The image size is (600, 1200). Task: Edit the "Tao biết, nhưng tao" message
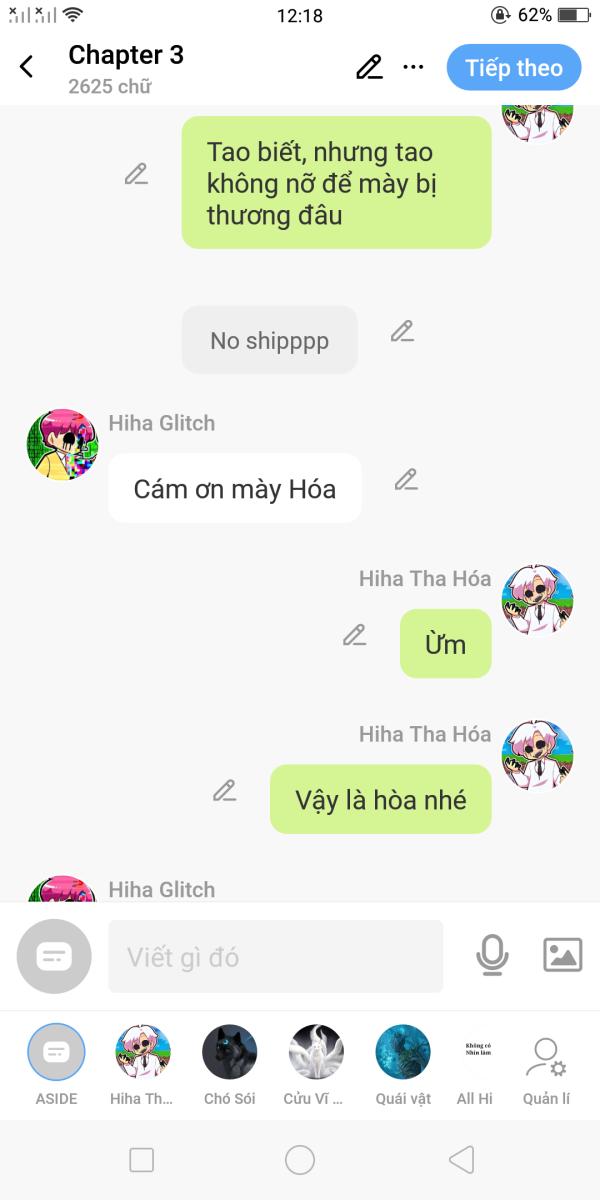(x=137, y=174)
